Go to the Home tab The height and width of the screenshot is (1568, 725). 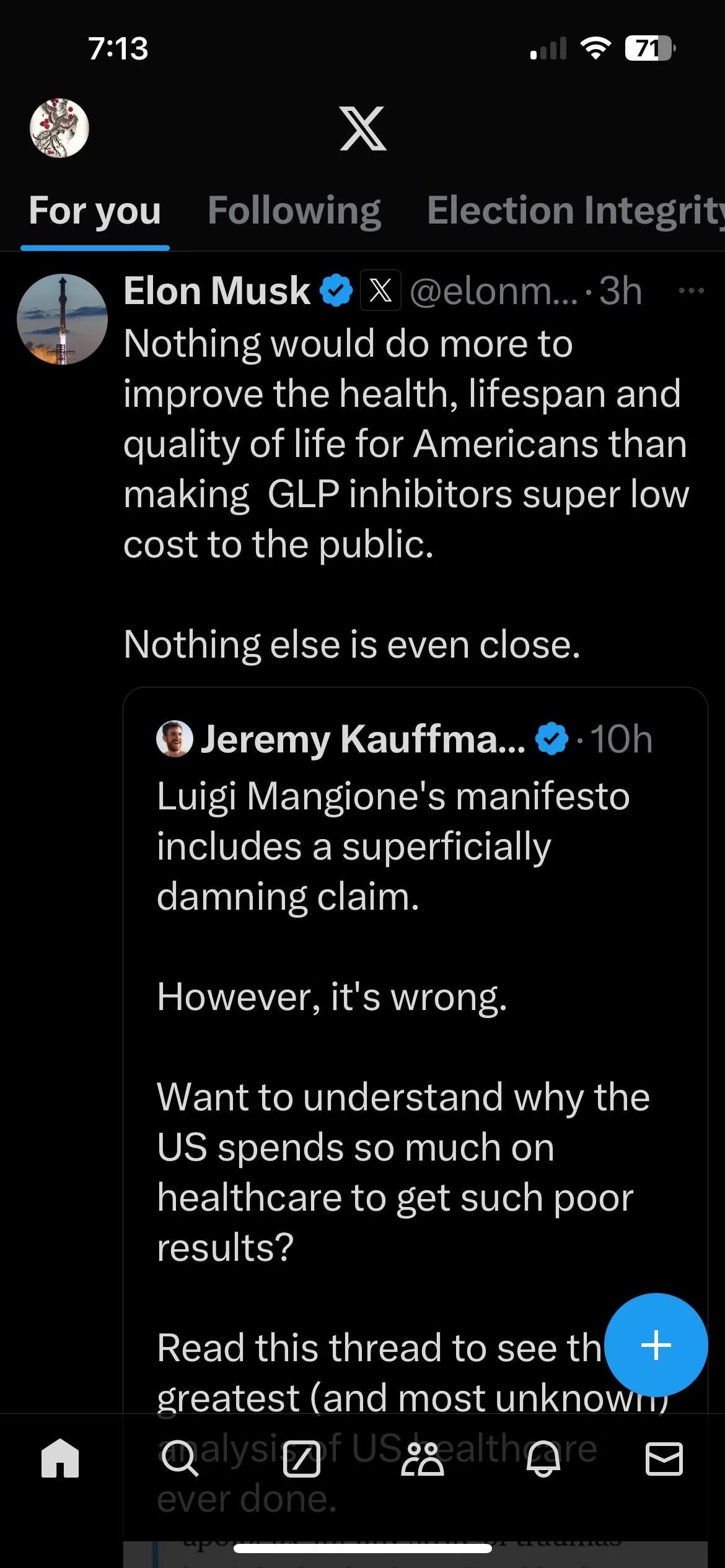tap(60, 1458)
